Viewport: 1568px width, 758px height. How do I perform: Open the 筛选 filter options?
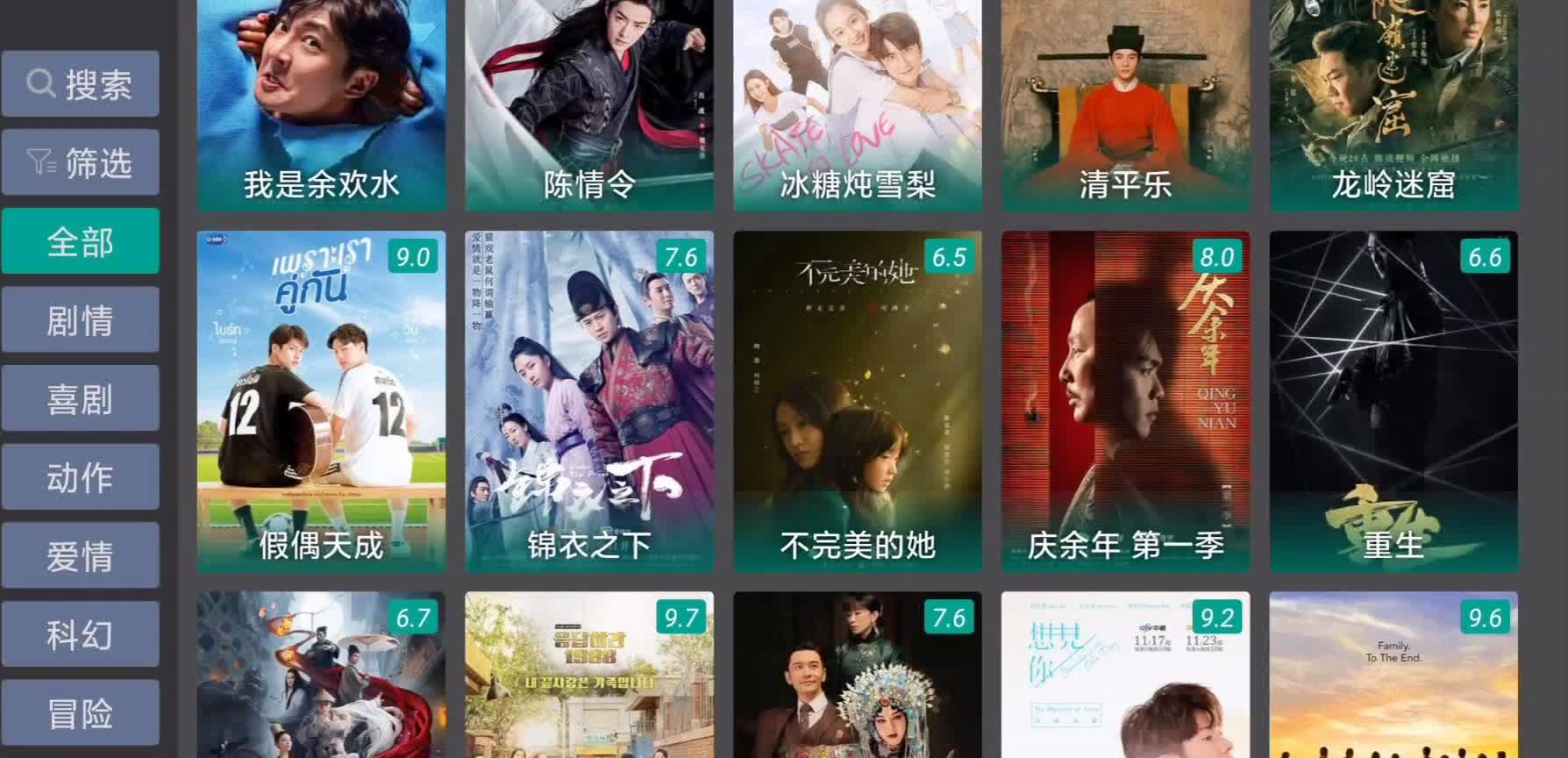click(x=80, y=163)
